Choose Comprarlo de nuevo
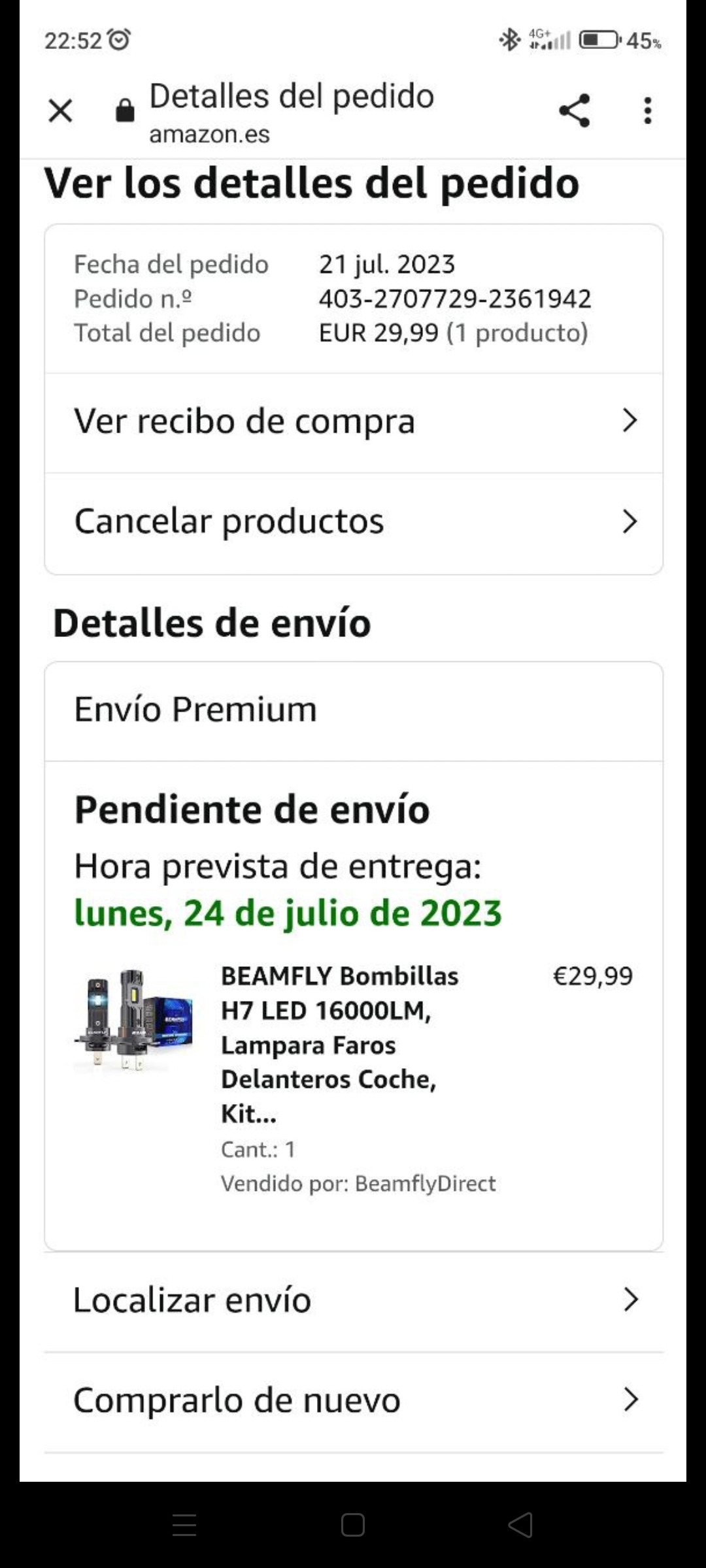This screenshot has width=706, height=1568. [x=354, y=1399]
